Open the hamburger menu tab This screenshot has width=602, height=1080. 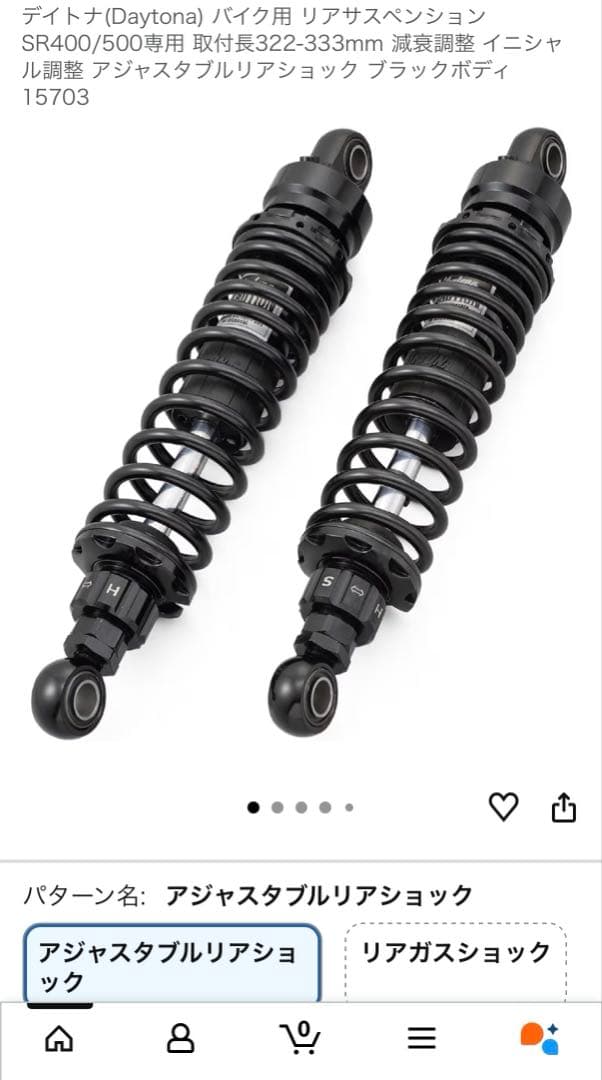[422, 1039]
